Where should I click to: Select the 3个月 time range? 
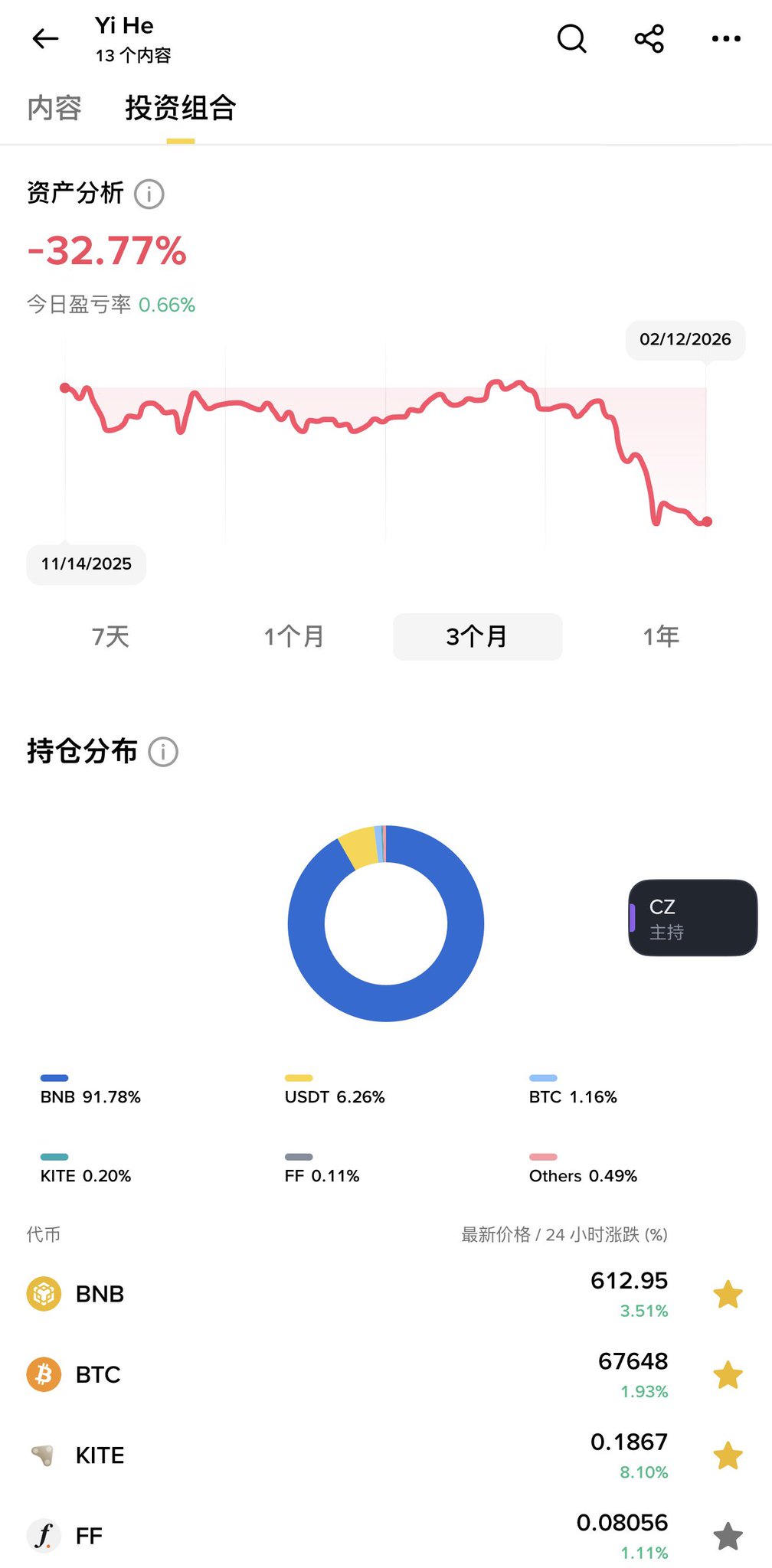[477, 636]
